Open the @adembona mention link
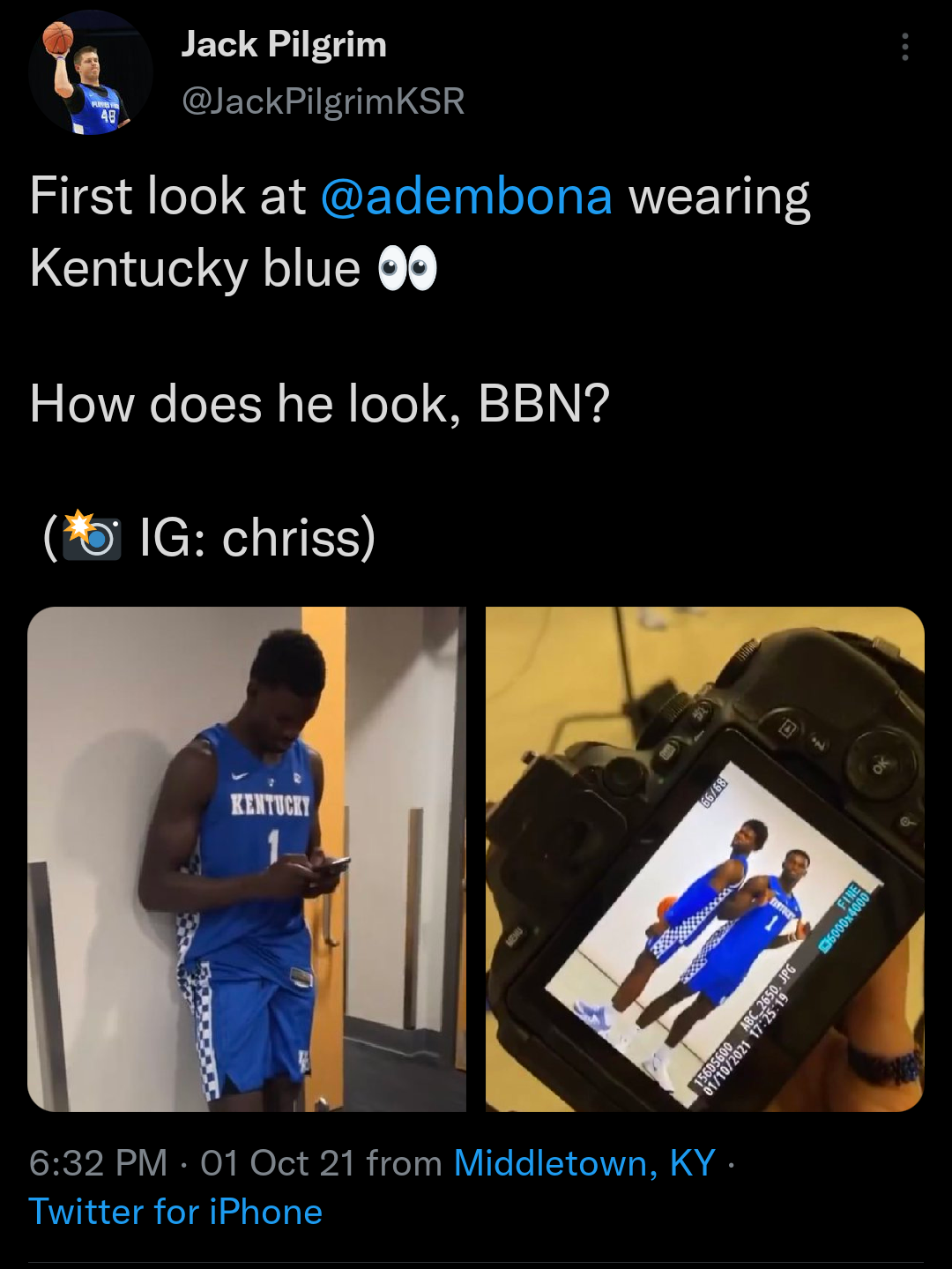This screenshot has width=952, height=1269. pos(466,196)
